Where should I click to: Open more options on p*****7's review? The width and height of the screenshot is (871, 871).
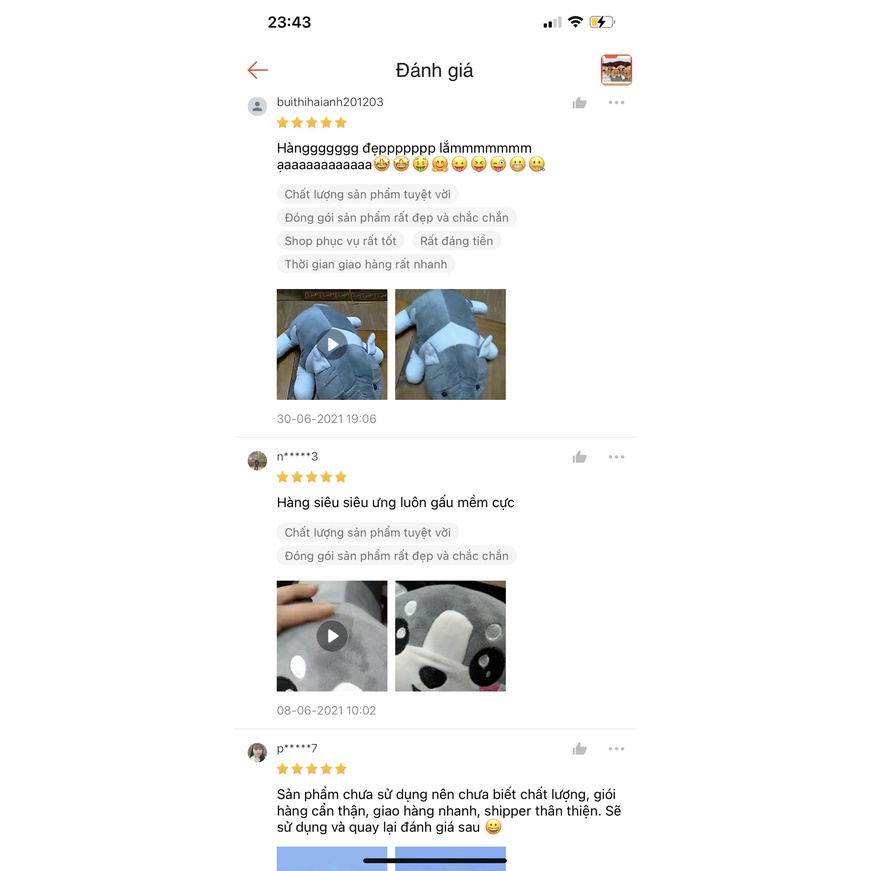coord(616,749)
